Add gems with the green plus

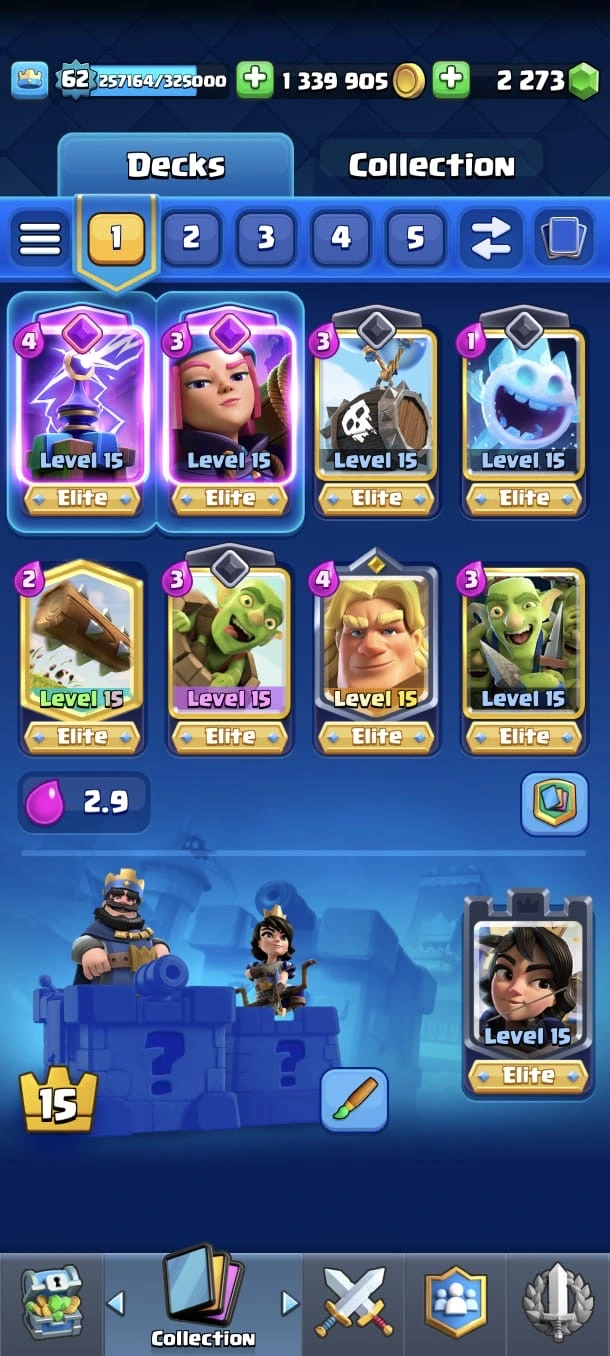452,81
